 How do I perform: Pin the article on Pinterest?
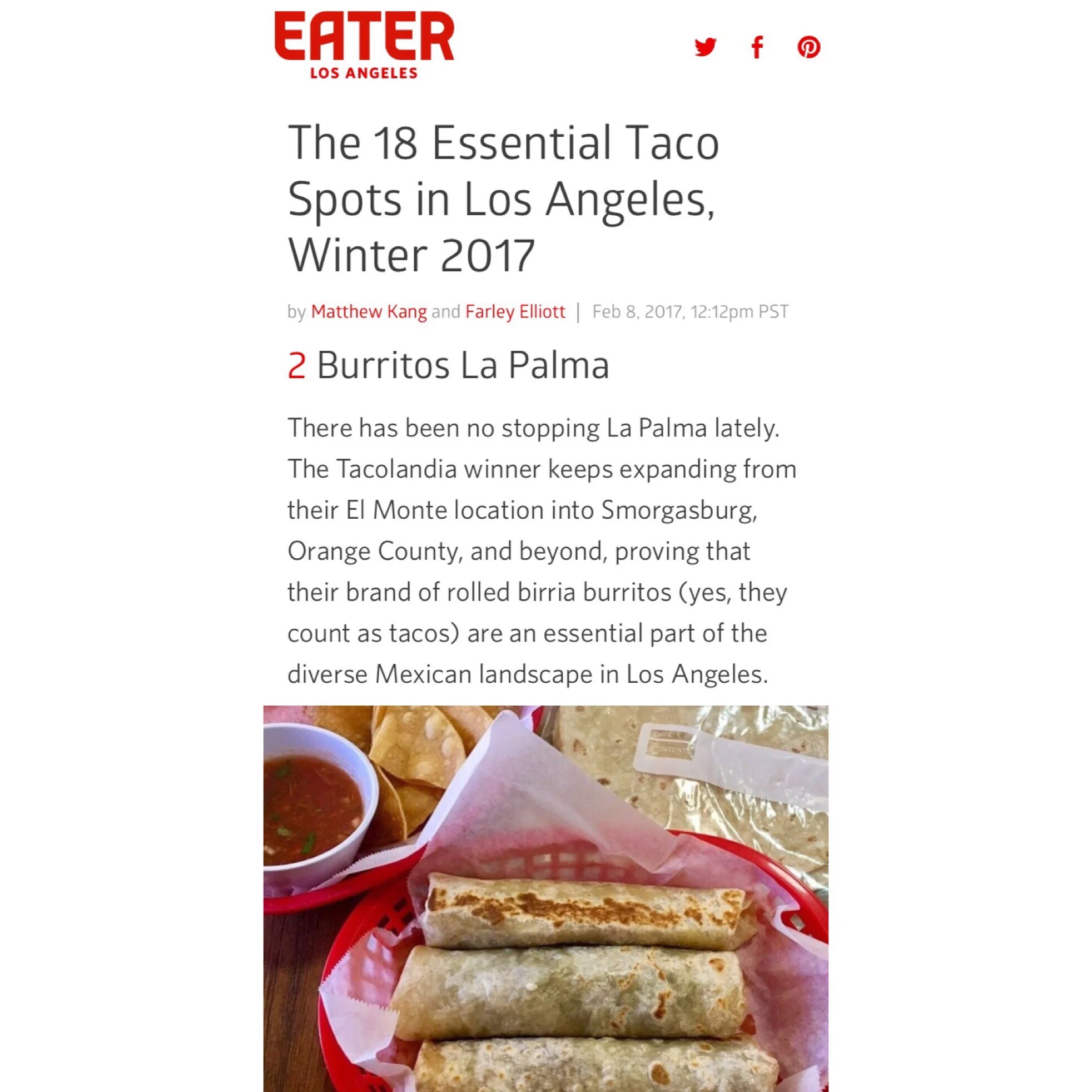point(809,47)
